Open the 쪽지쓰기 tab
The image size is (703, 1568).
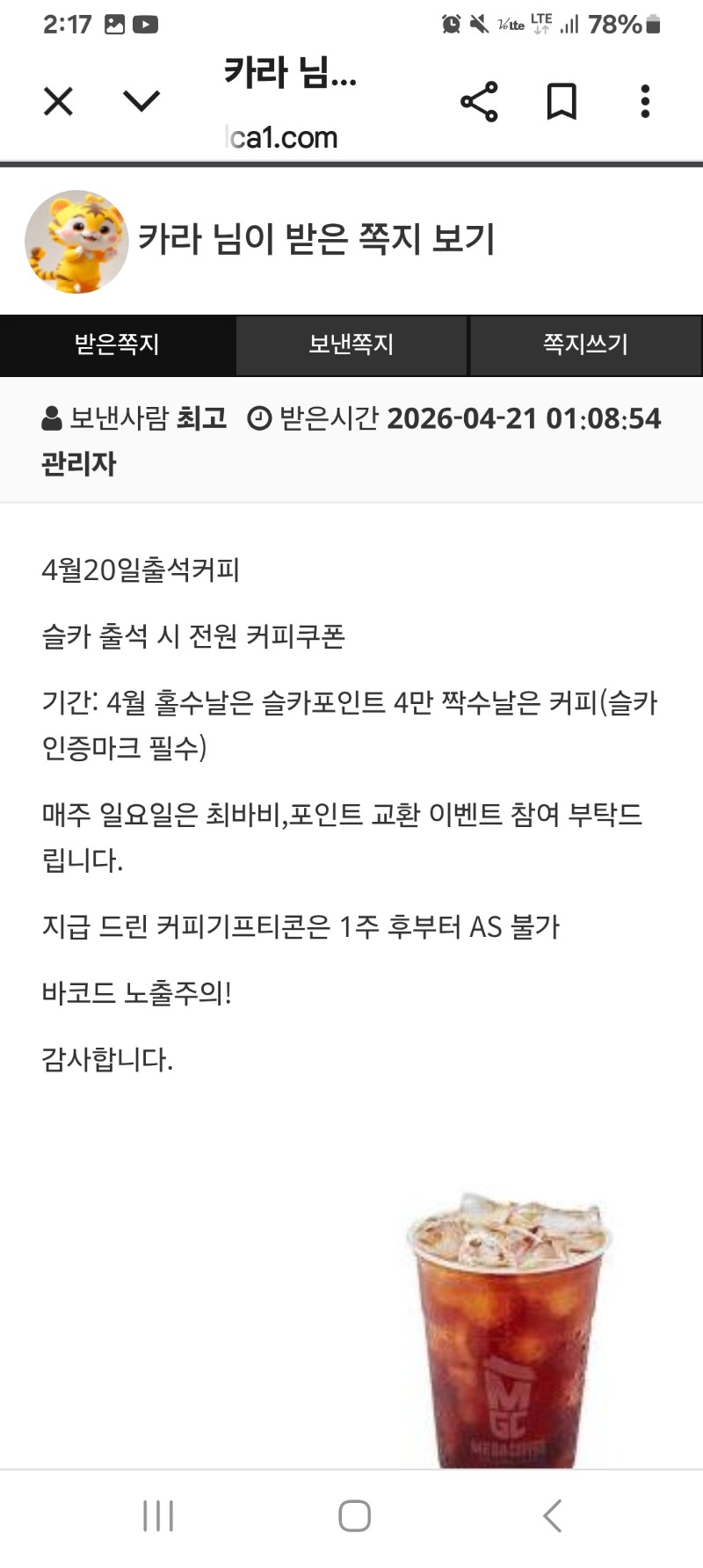[586, 345]
